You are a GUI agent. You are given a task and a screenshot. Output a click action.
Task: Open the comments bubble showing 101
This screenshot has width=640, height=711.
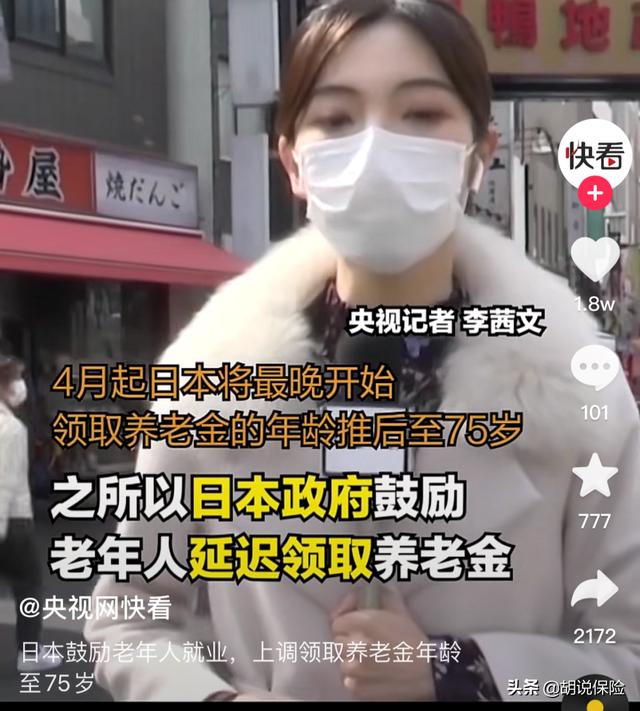595,369
